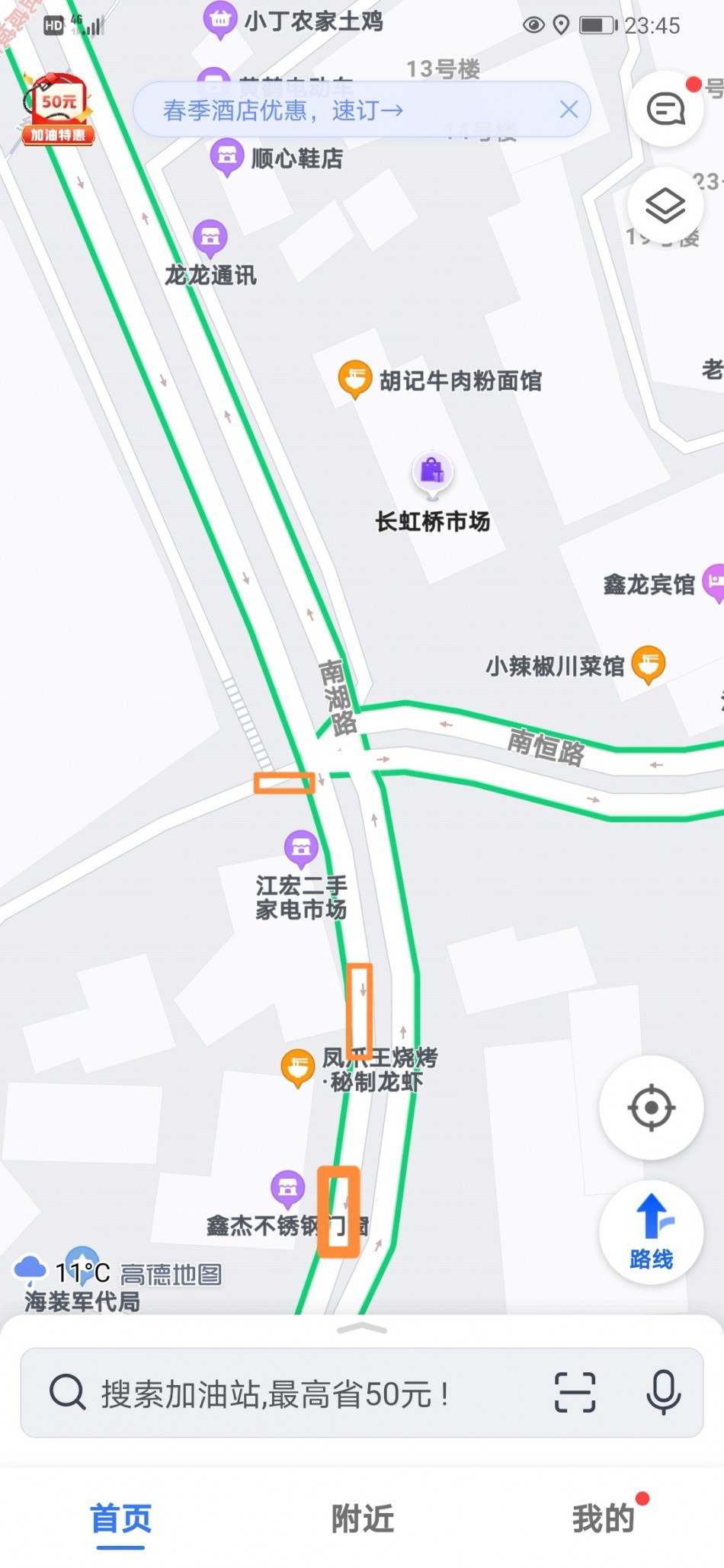Switch to the 我的 tab
The image size is (724, 1568).
pos(604,1519)
